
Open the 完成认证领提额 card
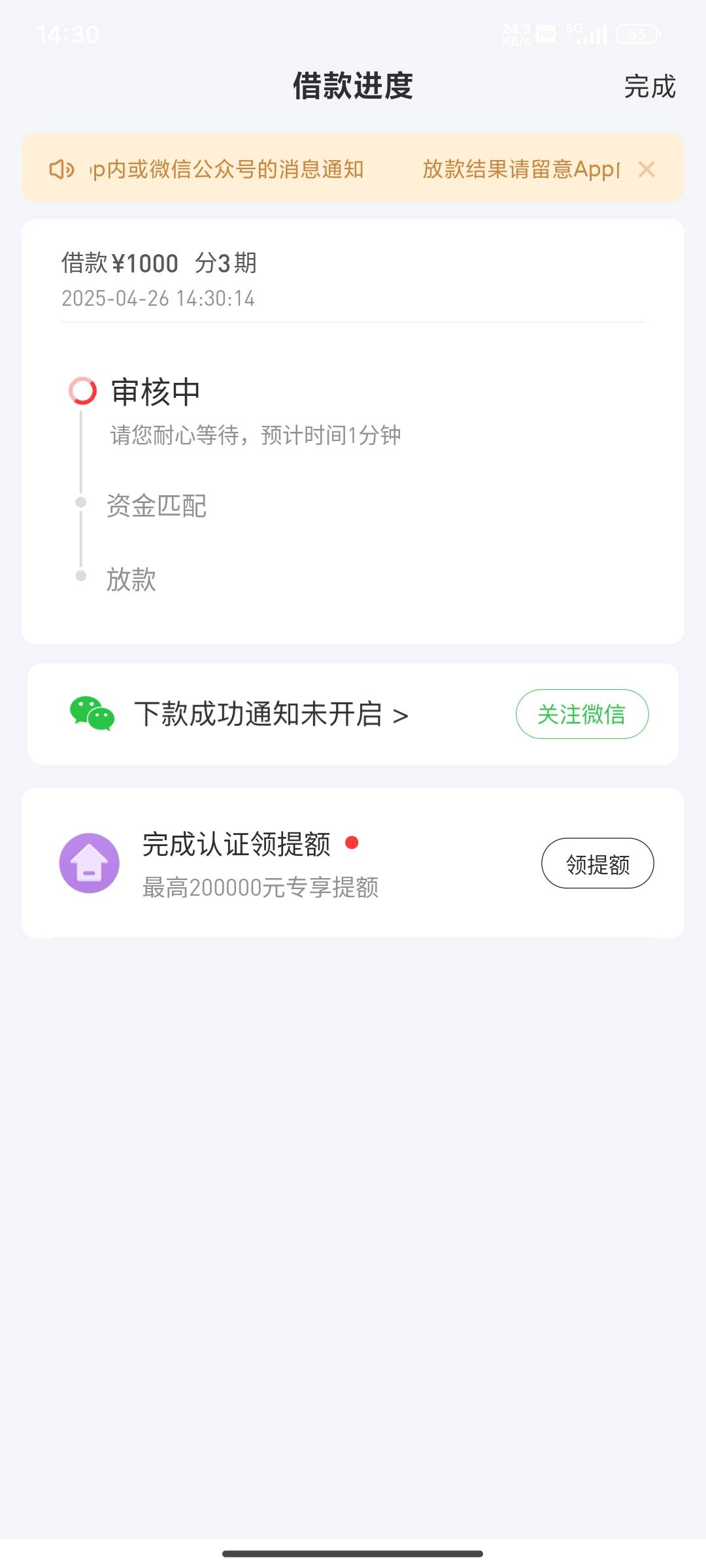pos(353,863)
